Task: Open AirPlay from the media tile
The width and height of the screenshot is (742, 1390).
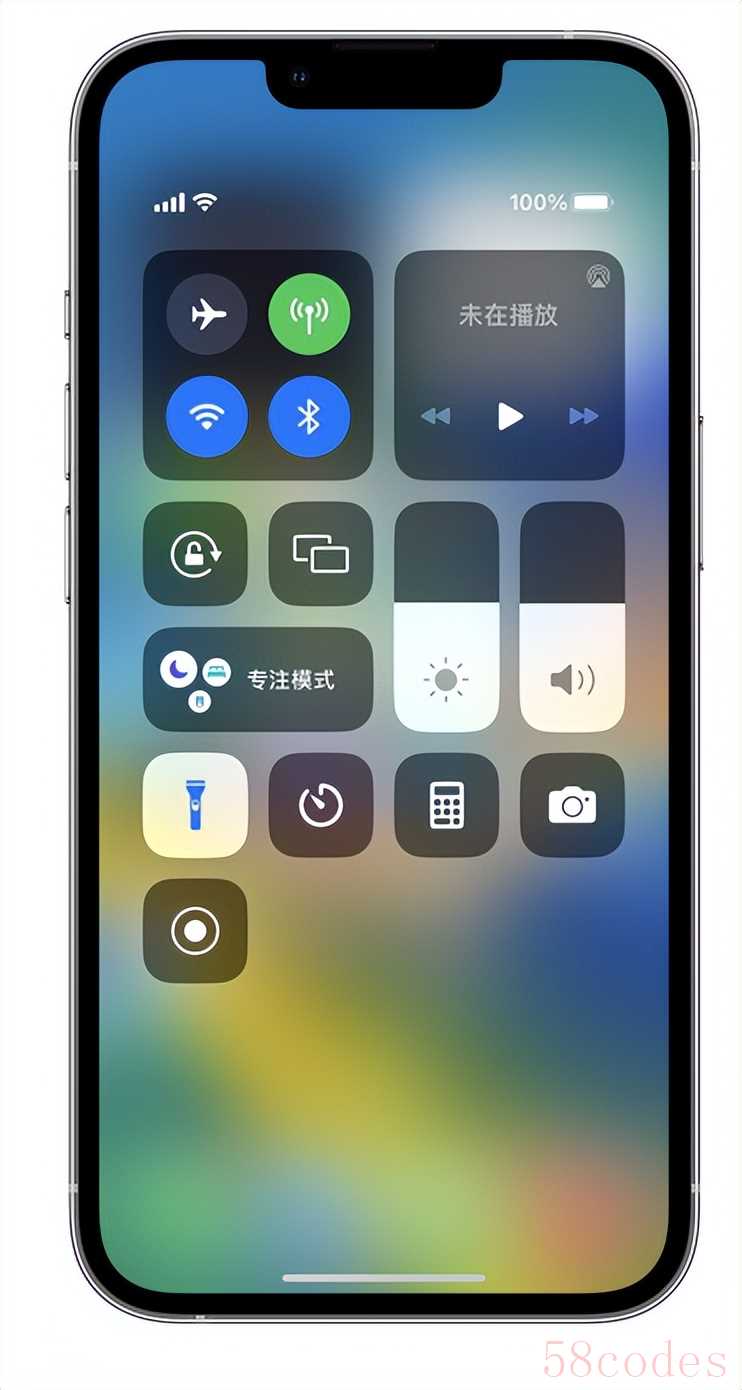Action: click(598, 277)
